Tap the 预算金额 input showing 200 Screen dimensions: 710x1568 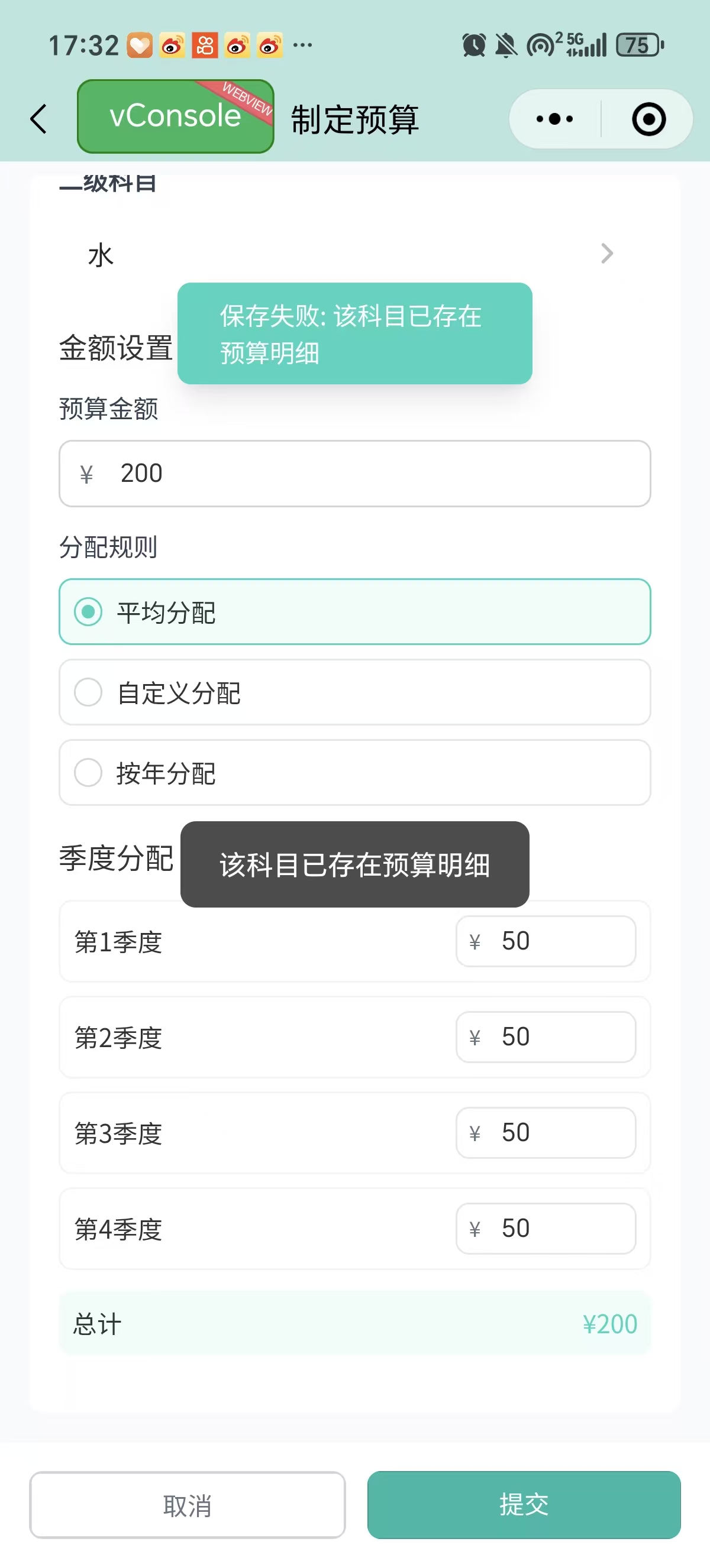click(355, 474)
